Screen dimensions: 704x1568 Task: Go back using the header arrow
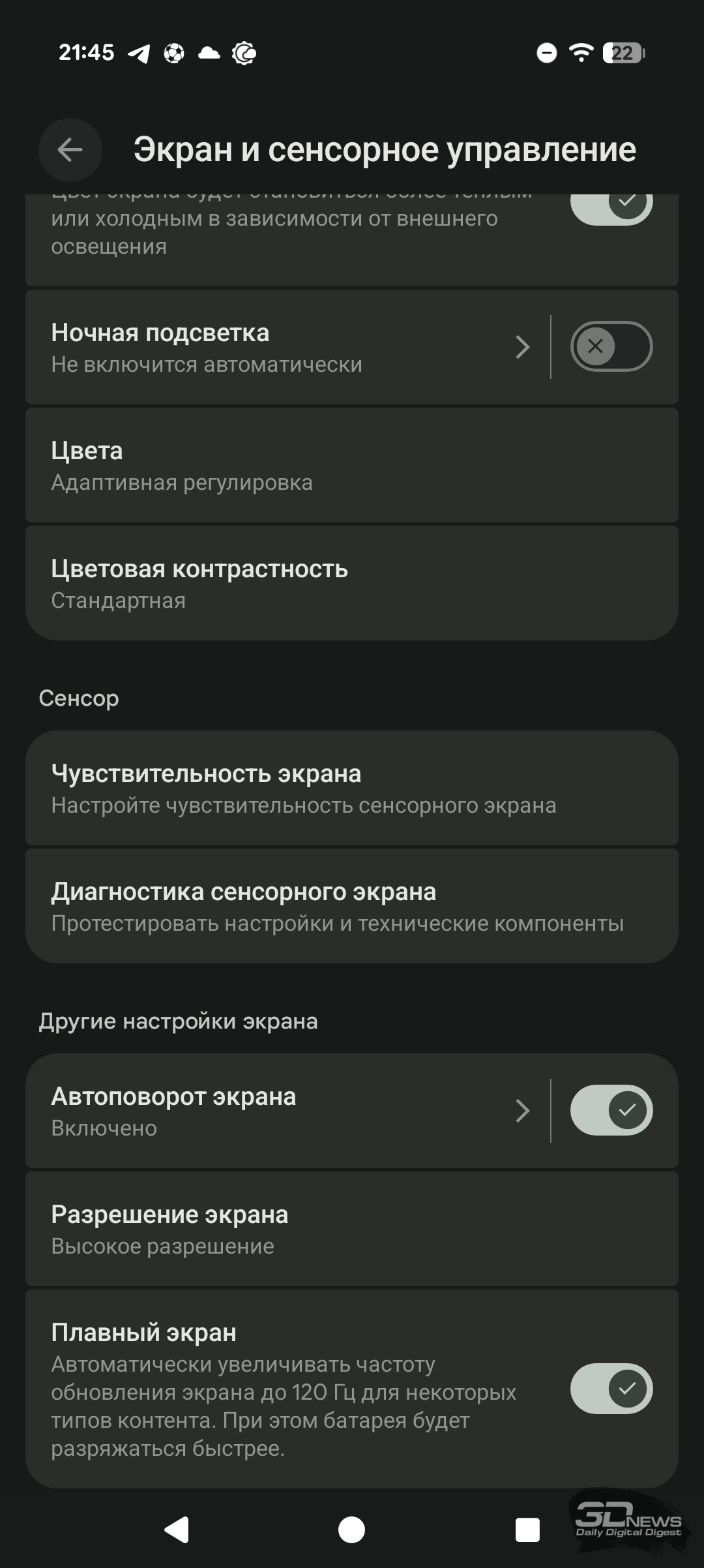(x=70, y=150)
